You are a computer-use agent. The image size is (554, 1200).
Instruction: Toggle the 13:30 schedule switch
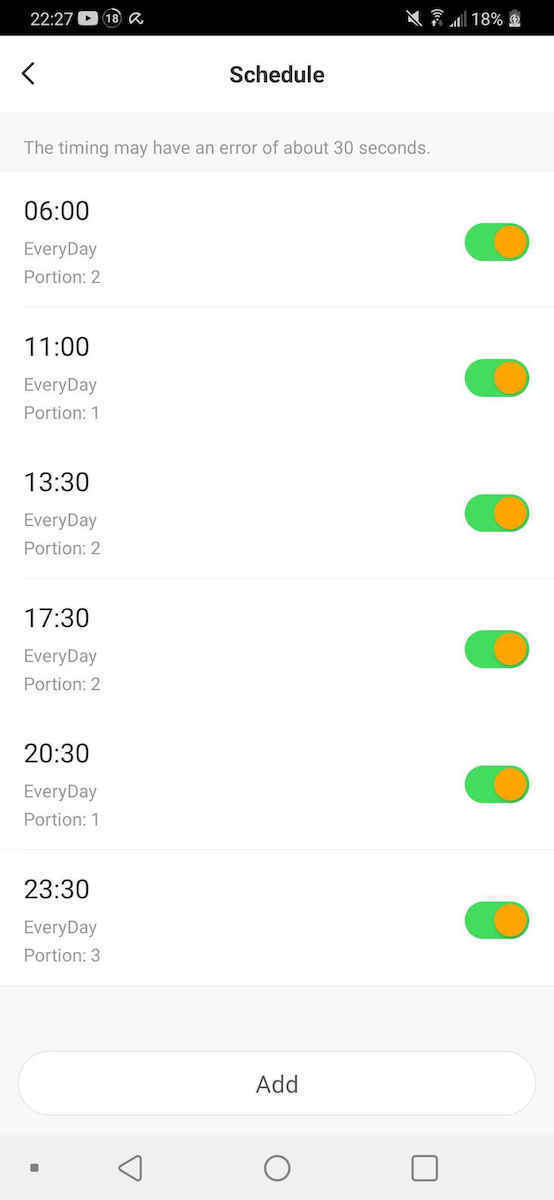[497, 513]
